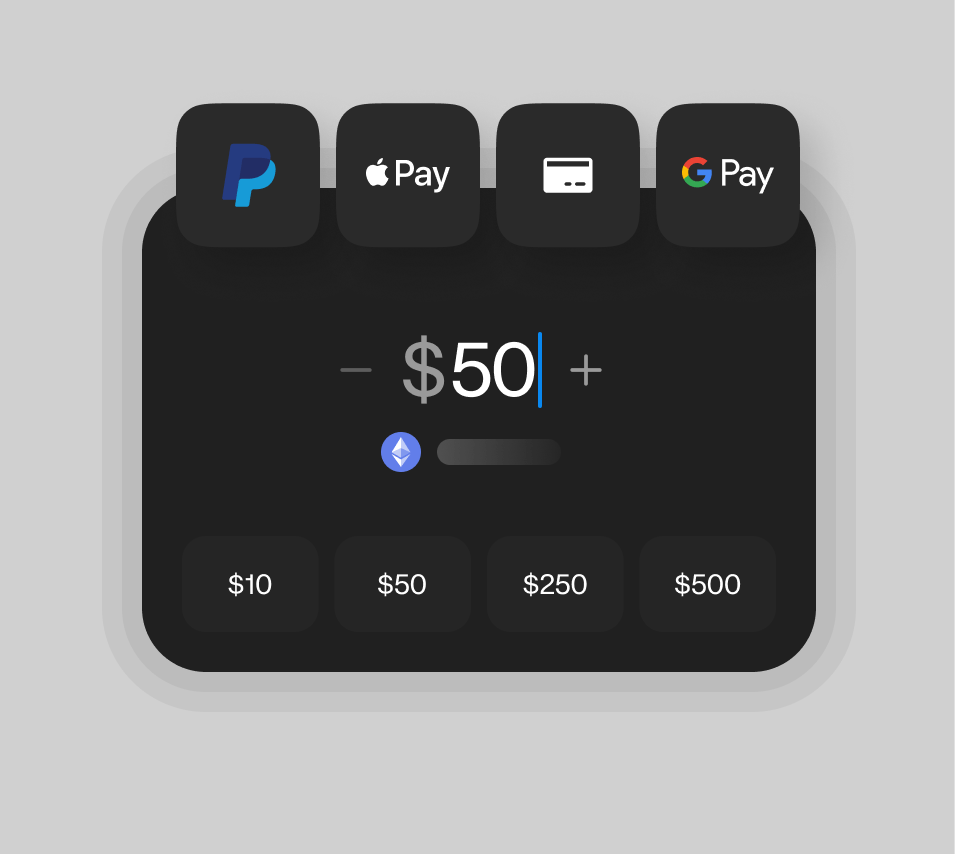Decrease the amount with the minus button
This screenshot has height=854, width=955.
pyautogui.click(x=356, y=371)
